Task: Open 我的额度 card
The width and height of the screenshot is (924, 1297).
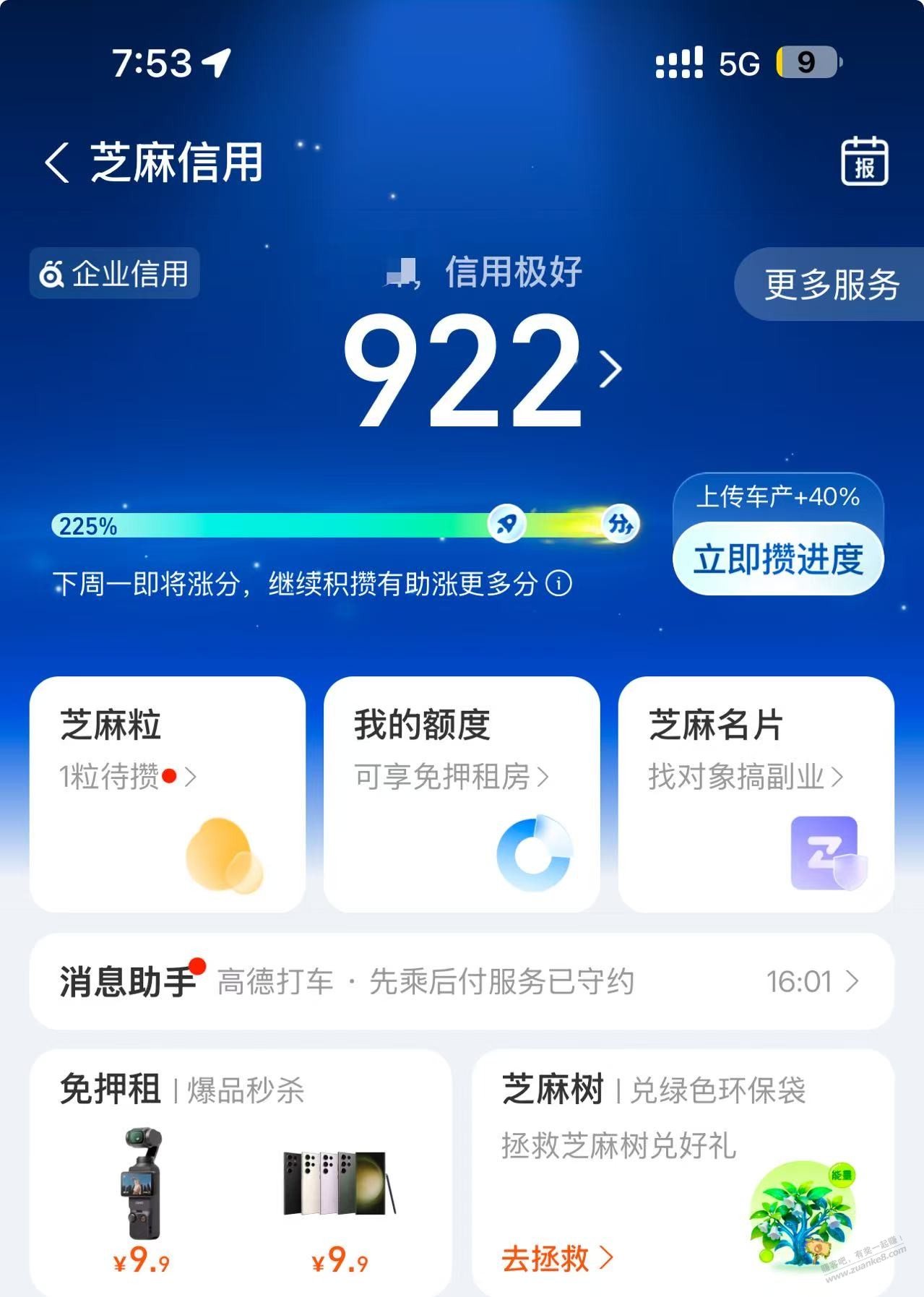Action: (x=461, y=793)
